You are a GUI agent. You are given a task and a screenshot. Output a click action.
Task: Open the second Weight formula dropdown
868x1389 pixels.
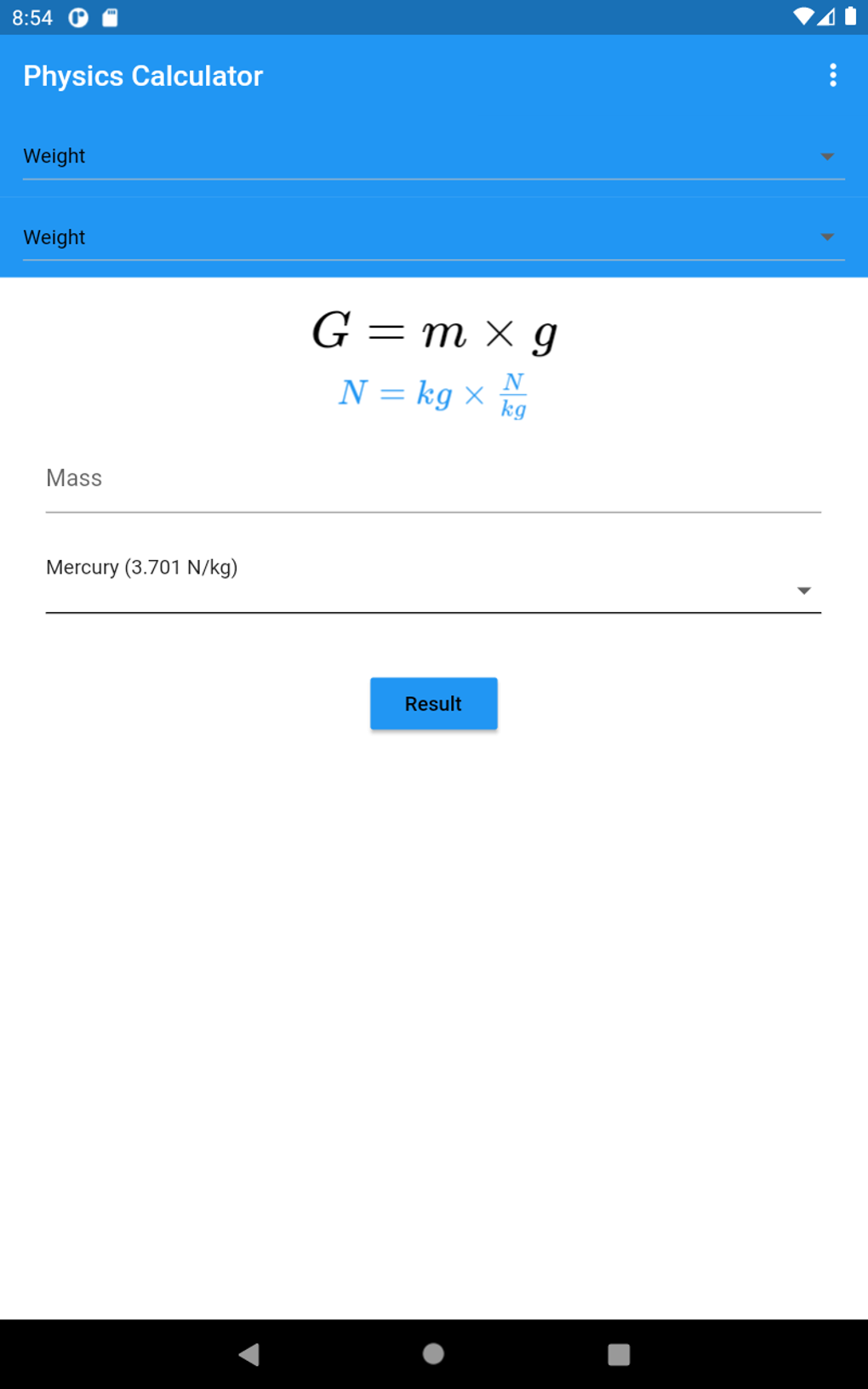tap(434, 237)
